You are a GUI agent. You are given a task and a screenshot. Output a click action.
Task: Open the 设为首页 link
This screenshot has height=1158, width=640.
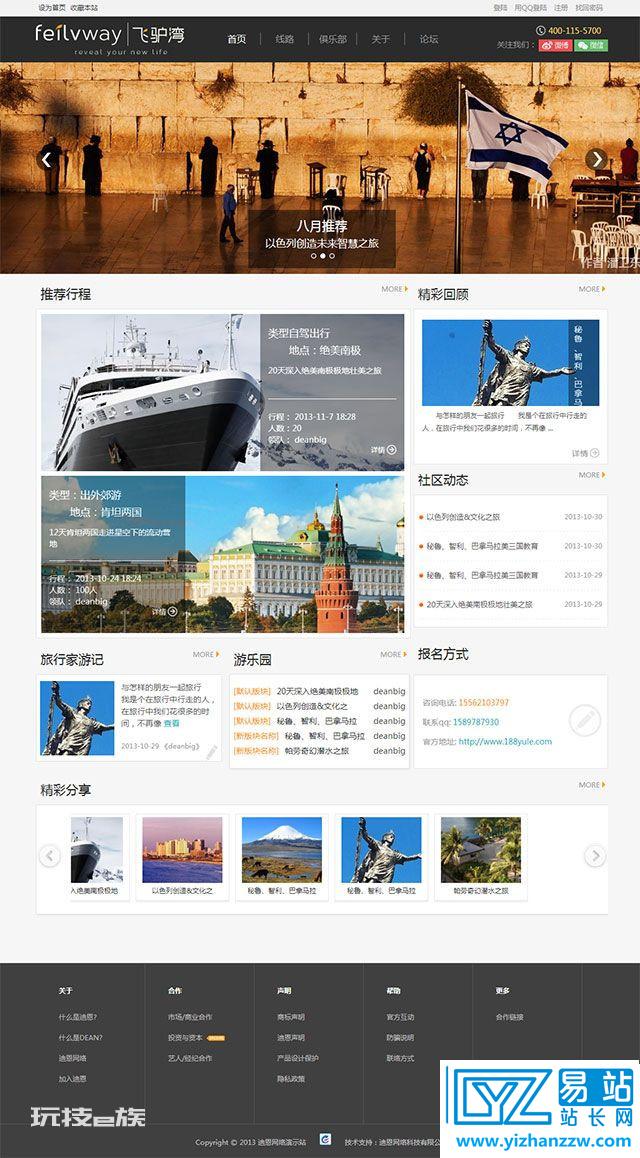pos(52,7)
